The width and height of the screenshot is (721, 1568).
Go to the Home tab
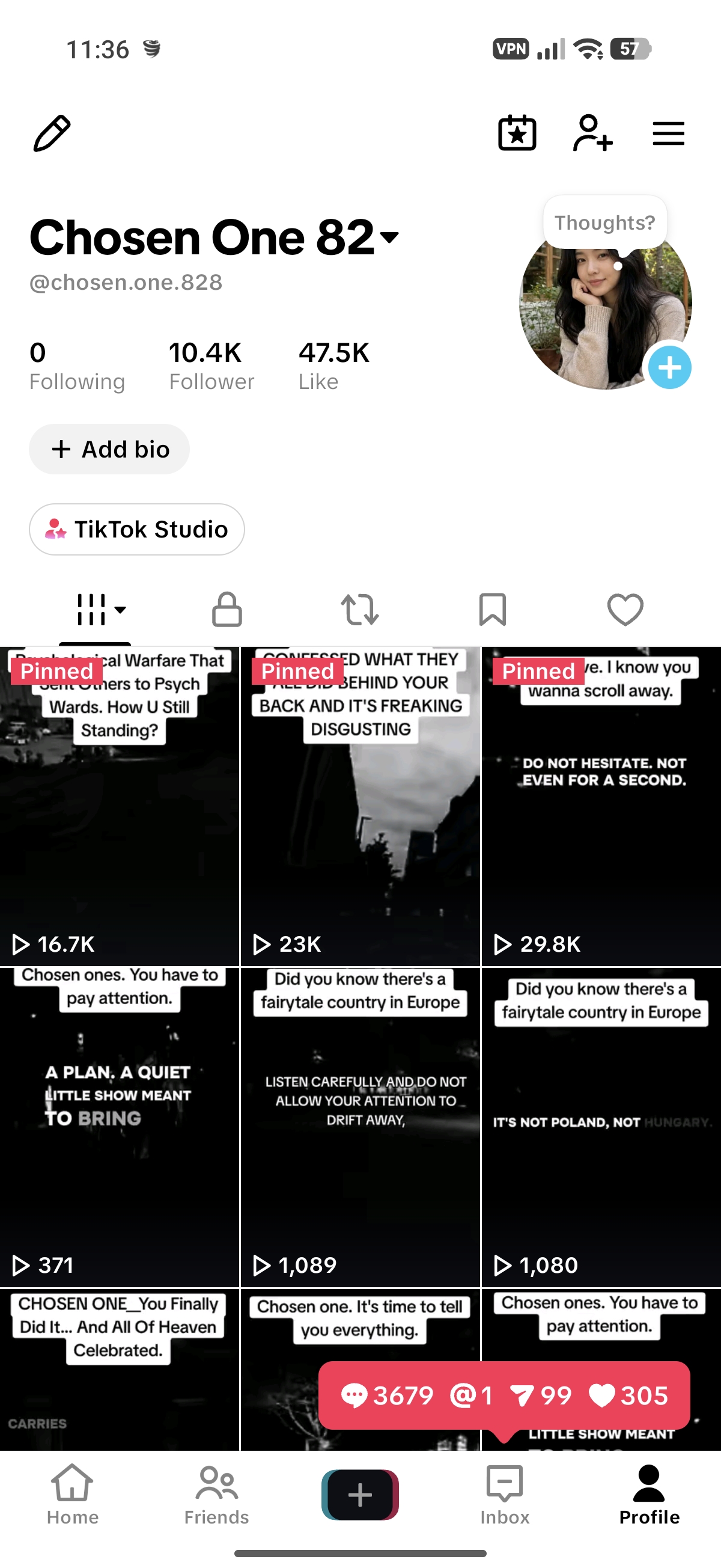point(73,1494)
